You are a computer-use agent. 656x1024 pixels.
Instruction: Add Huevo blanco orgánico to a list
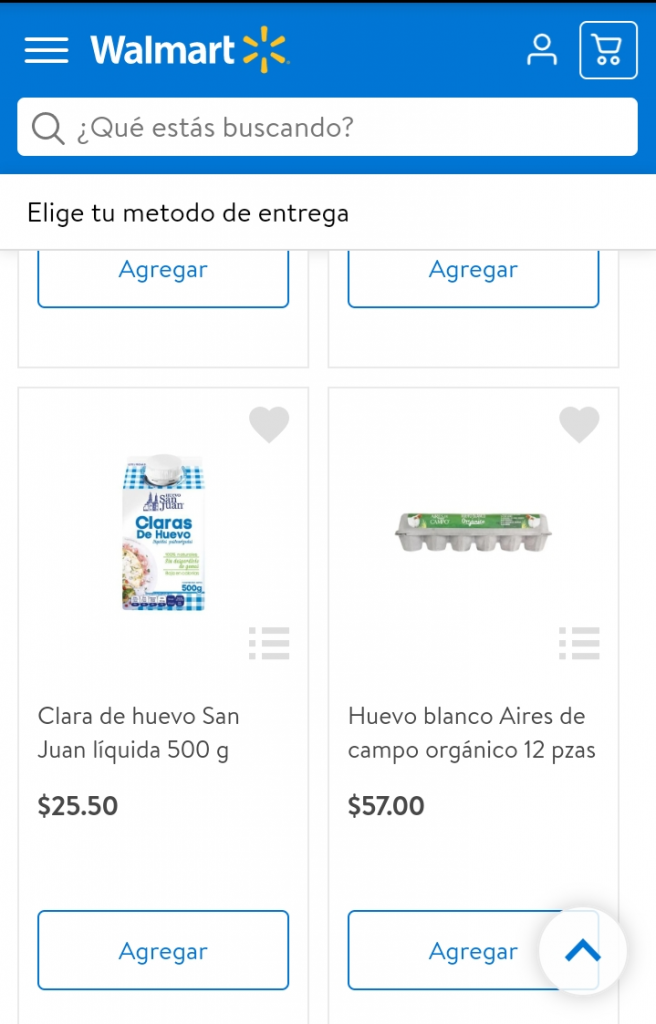pos(579,643)
